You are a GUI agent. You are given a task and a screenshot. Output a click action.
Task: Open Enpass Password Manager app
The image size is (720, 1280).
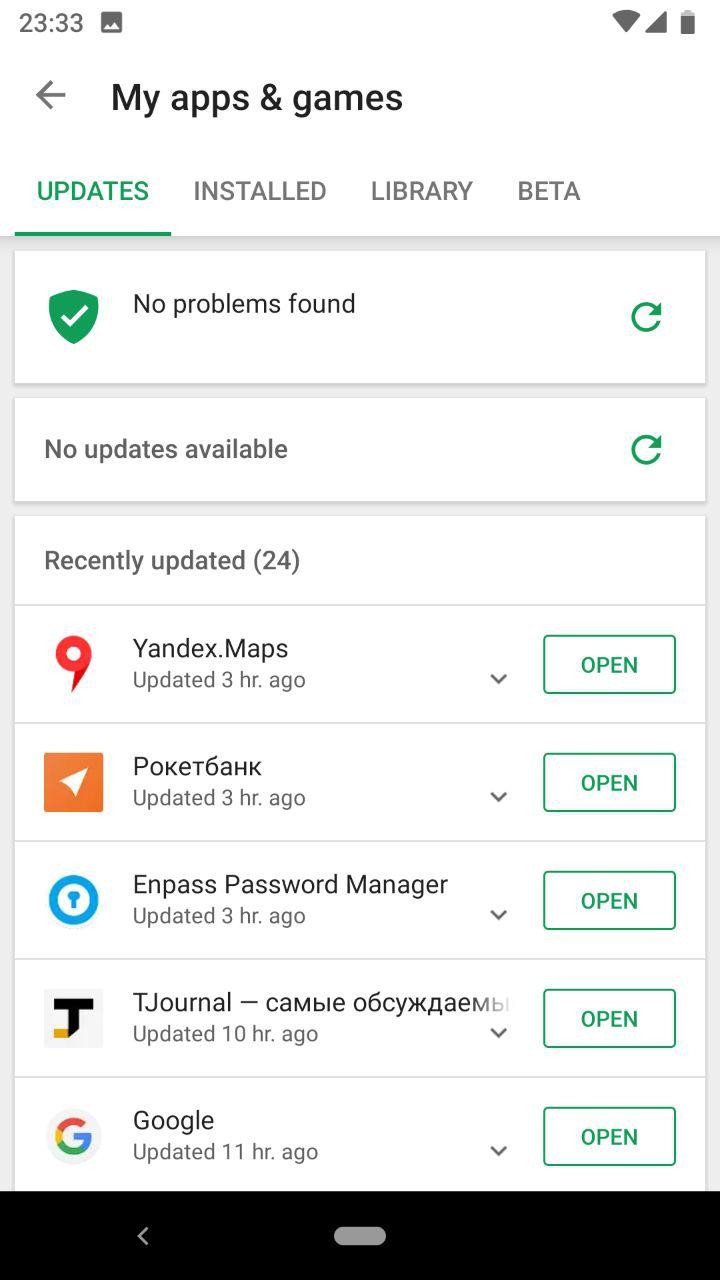pyautogui.click(x=609, y=900)
